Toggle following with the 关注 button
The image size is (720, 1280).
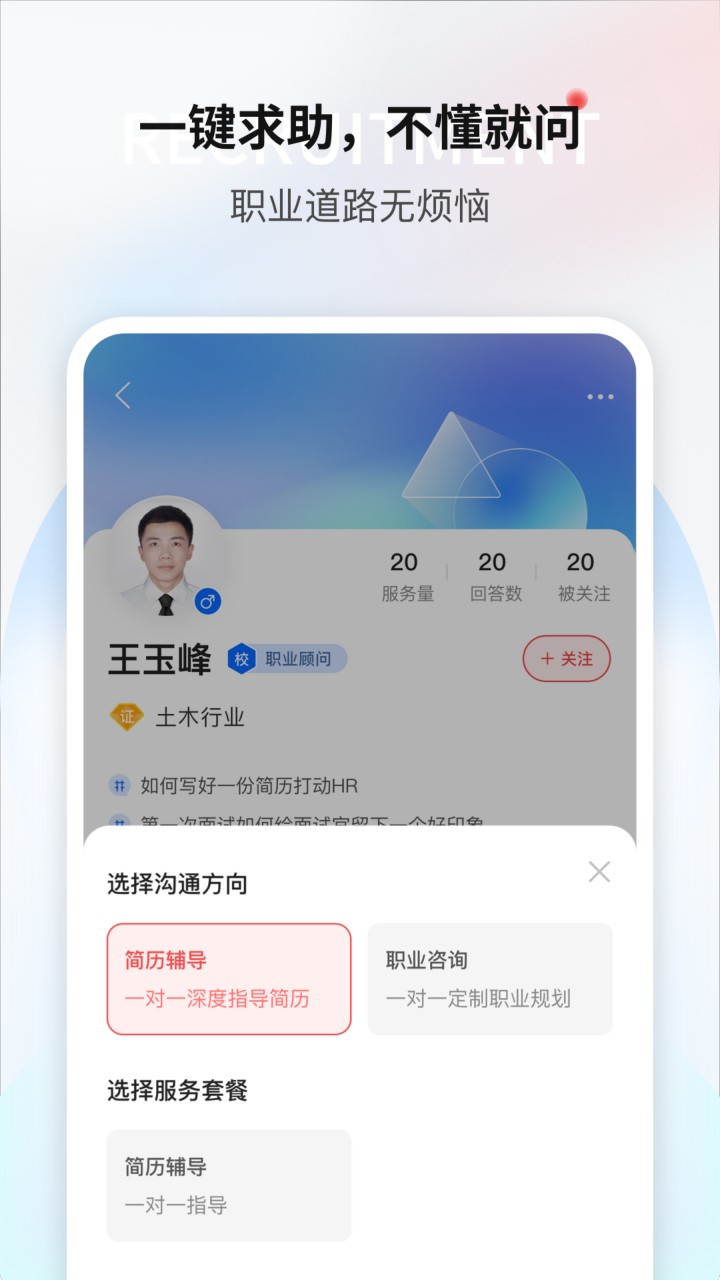(x=567, y=659)
